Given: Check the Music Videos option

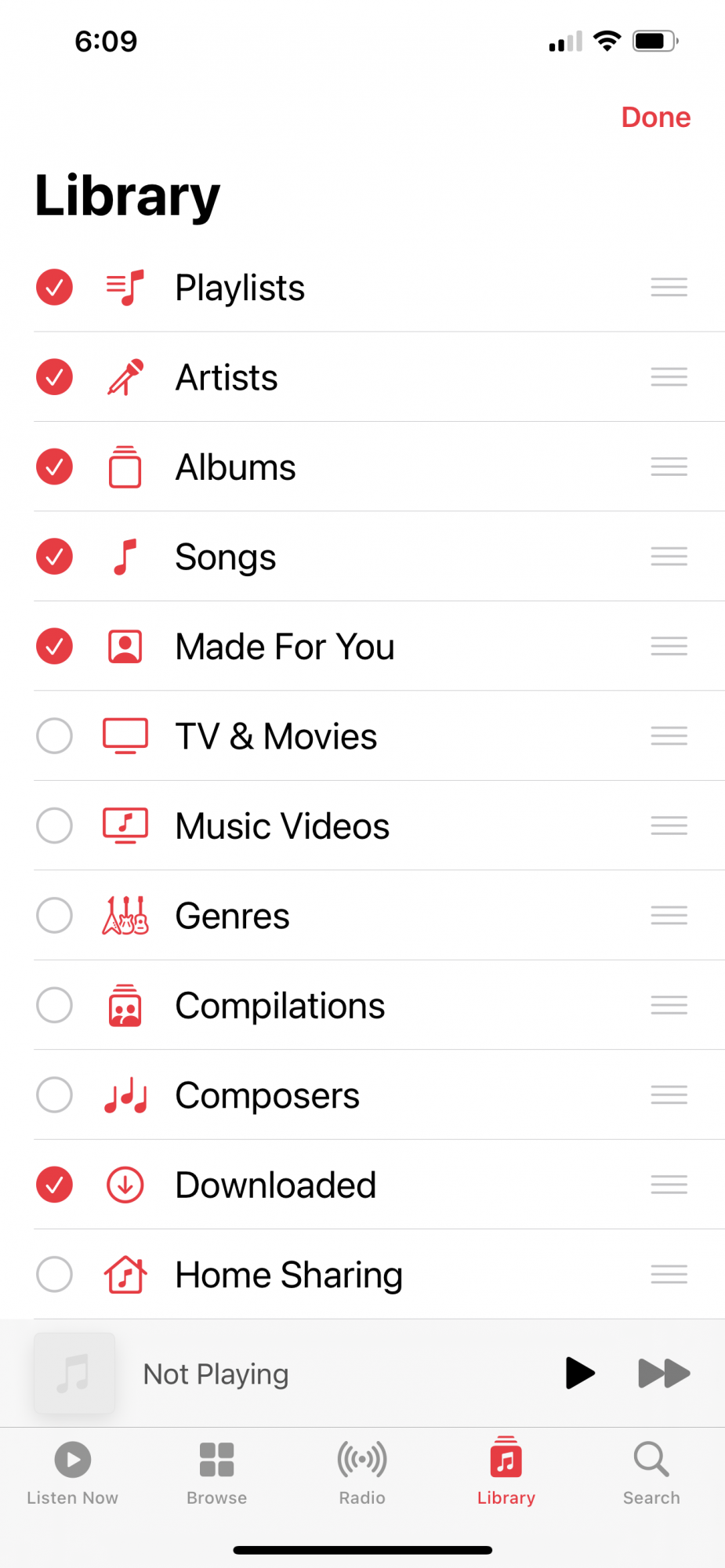Looking at the screenshot, I should 55,826.
